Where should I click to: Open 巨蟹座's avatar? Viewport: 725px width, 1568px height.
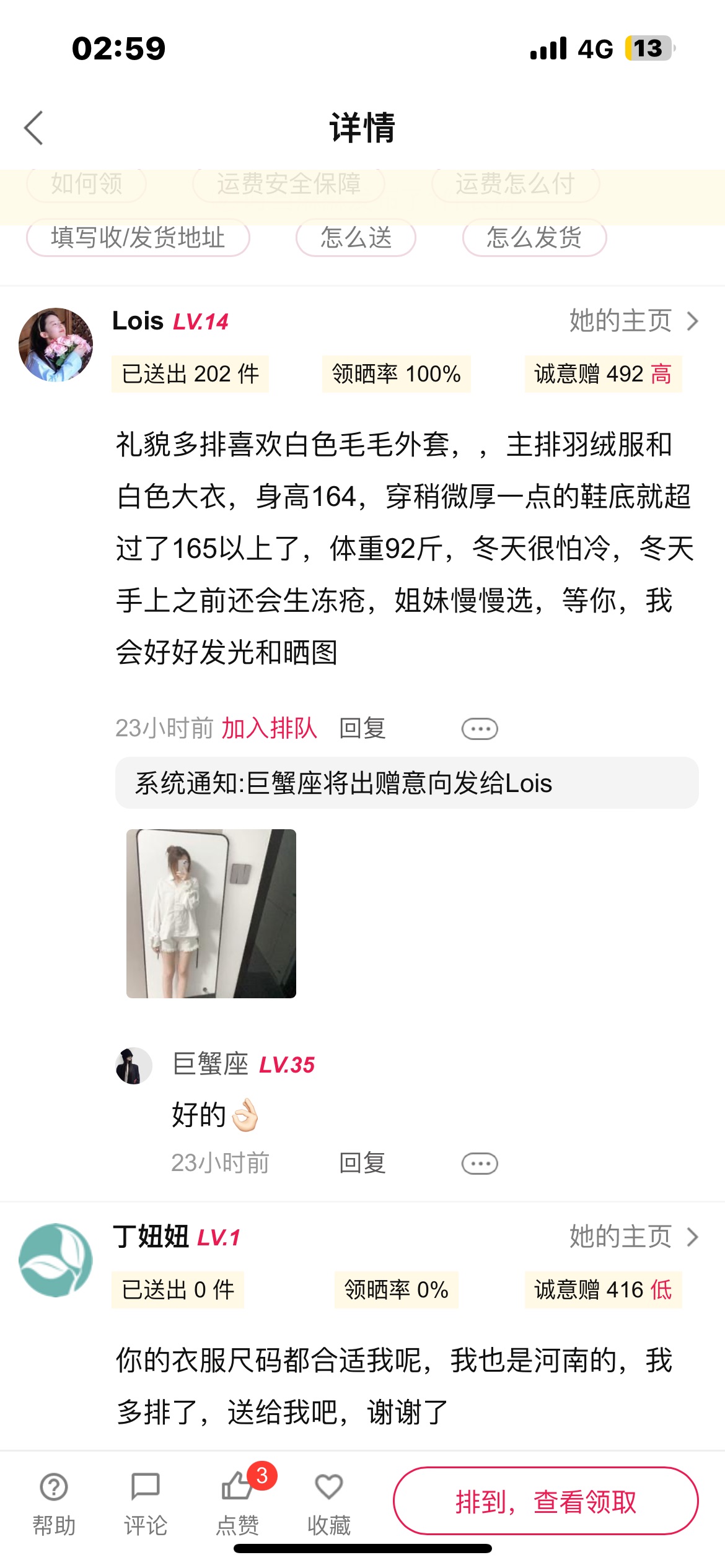click(134, 1066)
